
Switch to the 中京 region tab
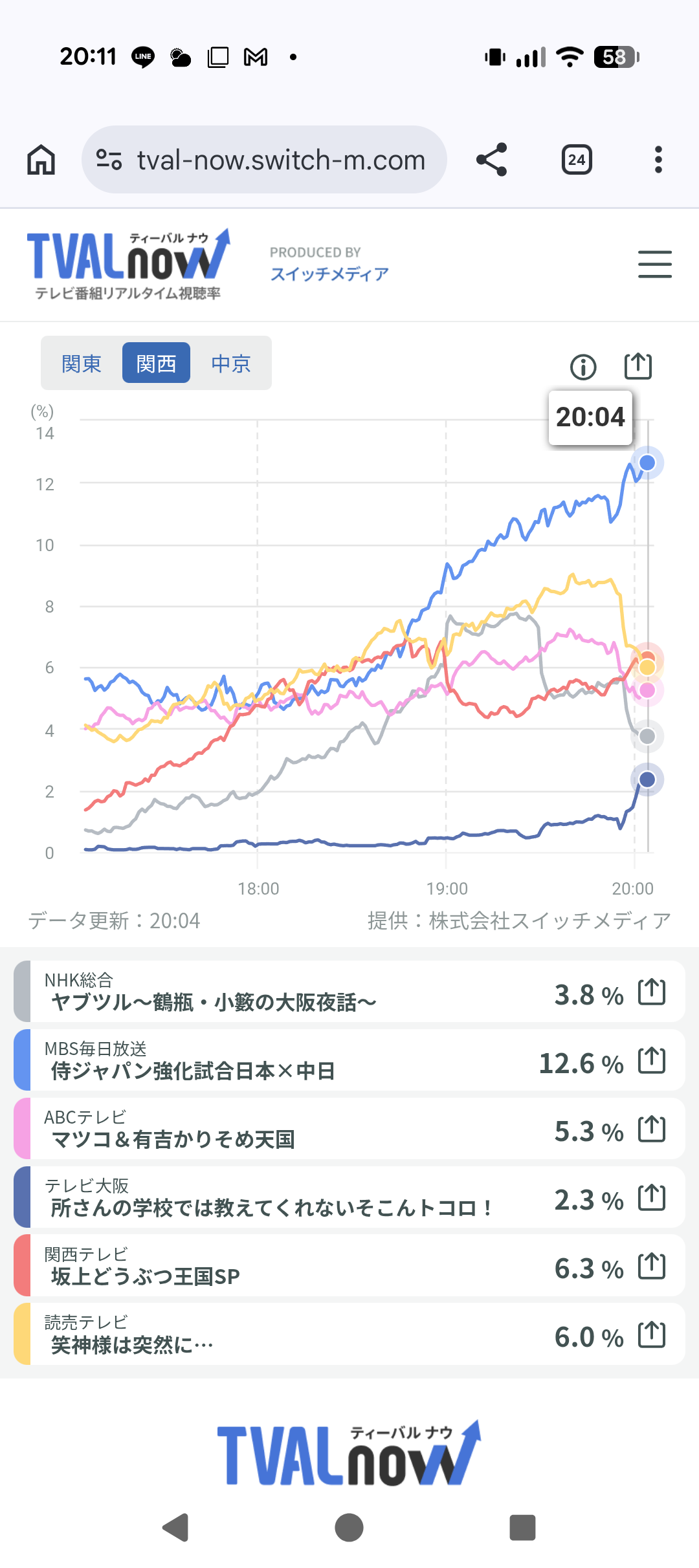coord(231,364)
